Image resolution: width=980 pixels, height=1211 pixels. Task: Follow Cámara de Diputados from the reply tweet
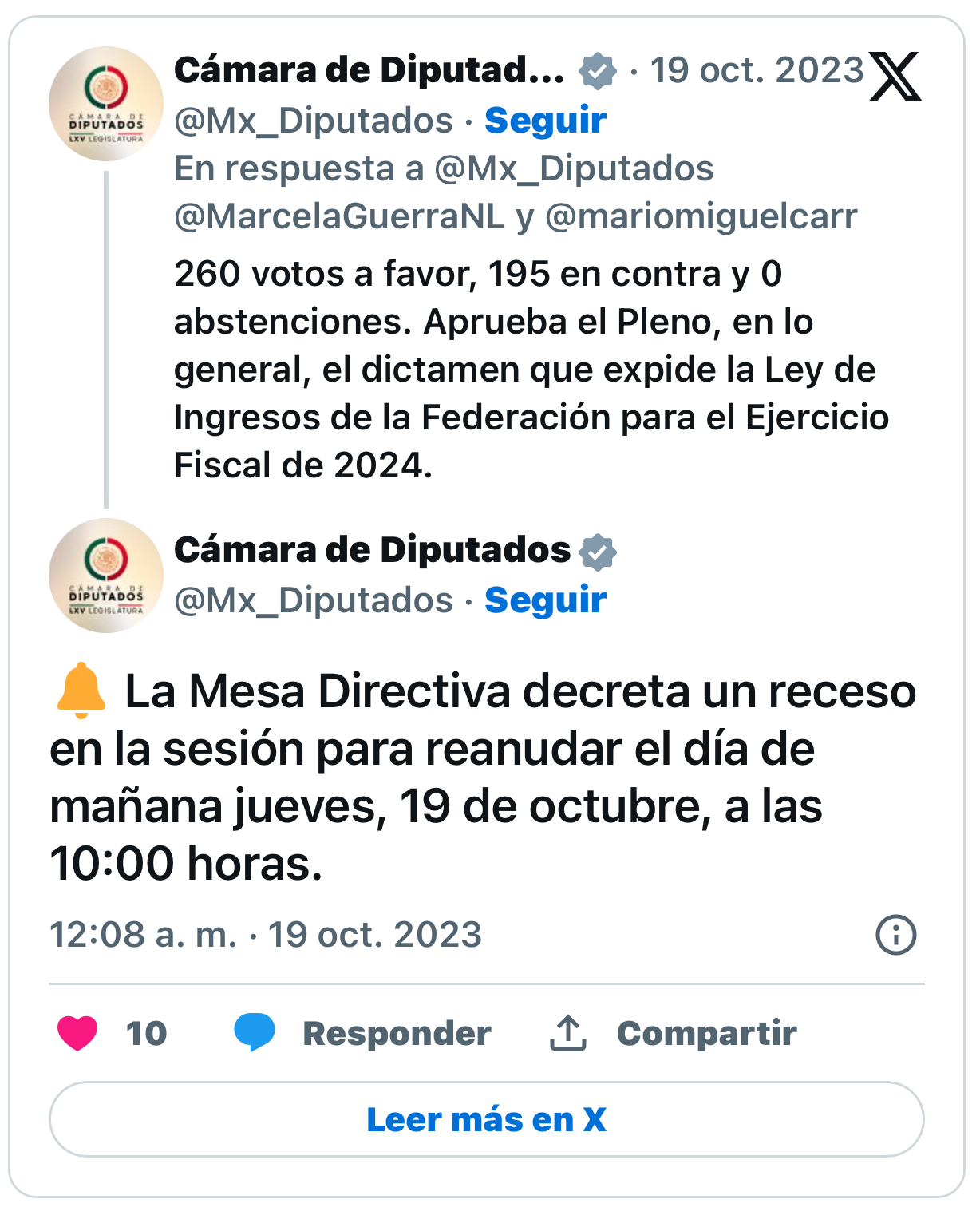point(545,121)
